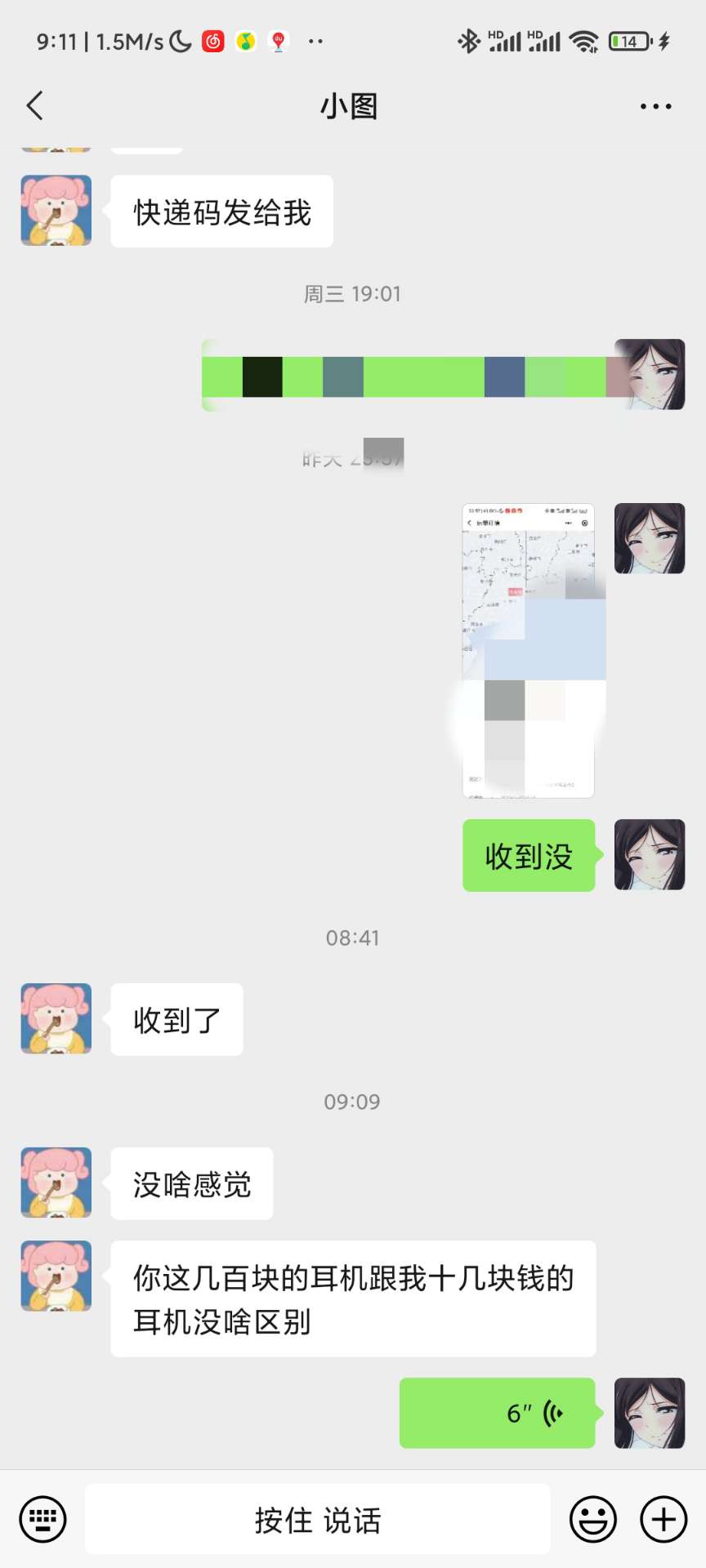
Task: Switch to keyboard text input
Action: tap(42, 1520)
